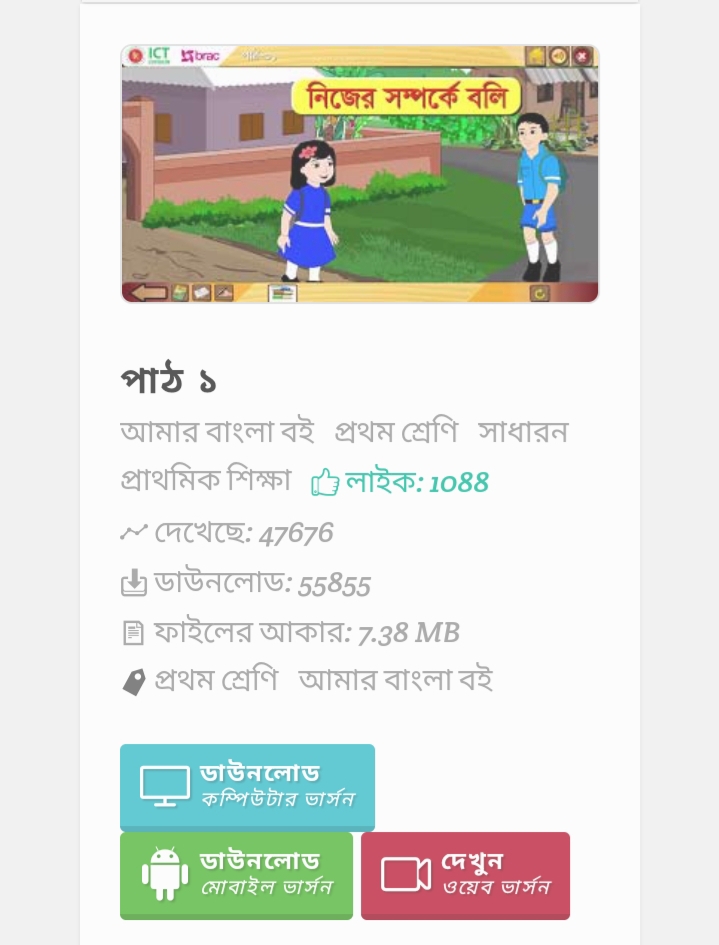
Task: Open the আমার বাংলা বই tag link
Action: tap(395, 680)
